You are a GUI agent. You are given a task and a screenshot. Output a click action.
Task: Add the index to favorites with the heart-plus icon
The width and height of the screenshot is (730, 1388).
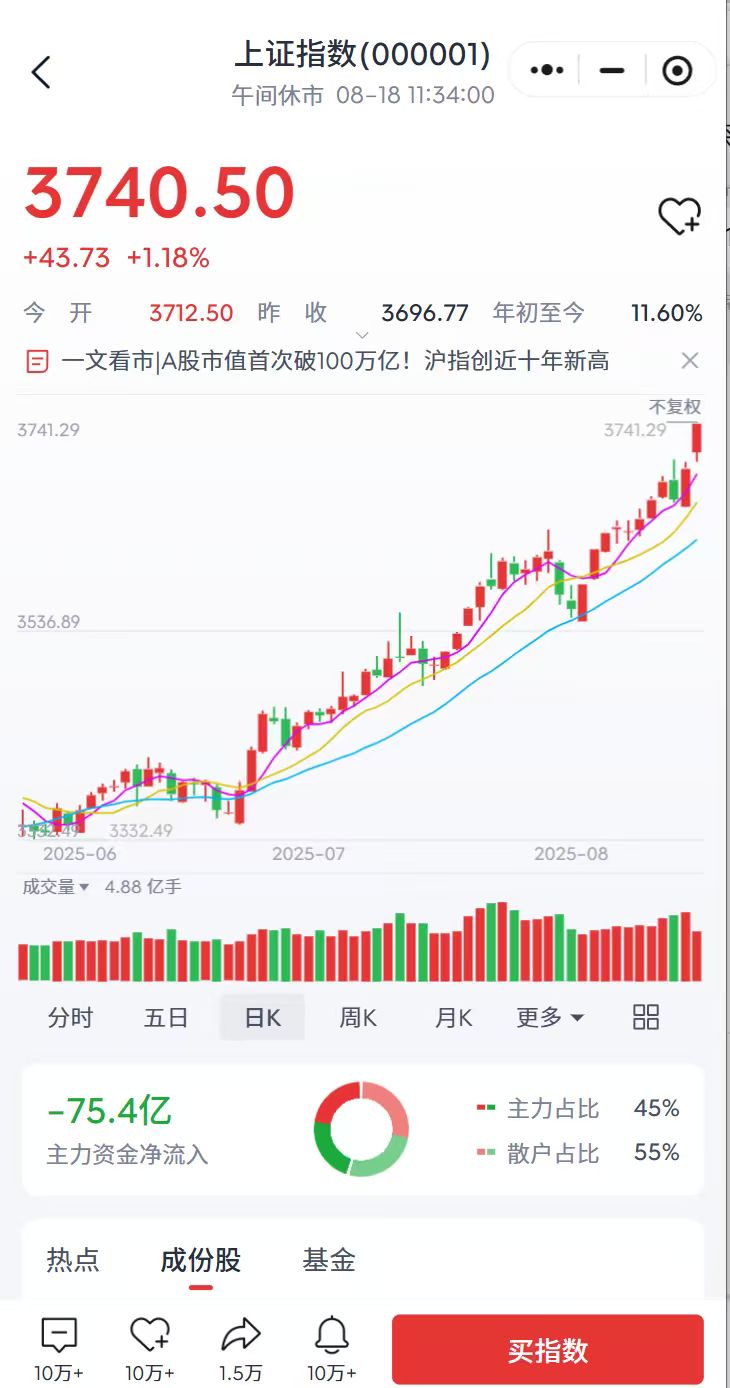[679, 216]
